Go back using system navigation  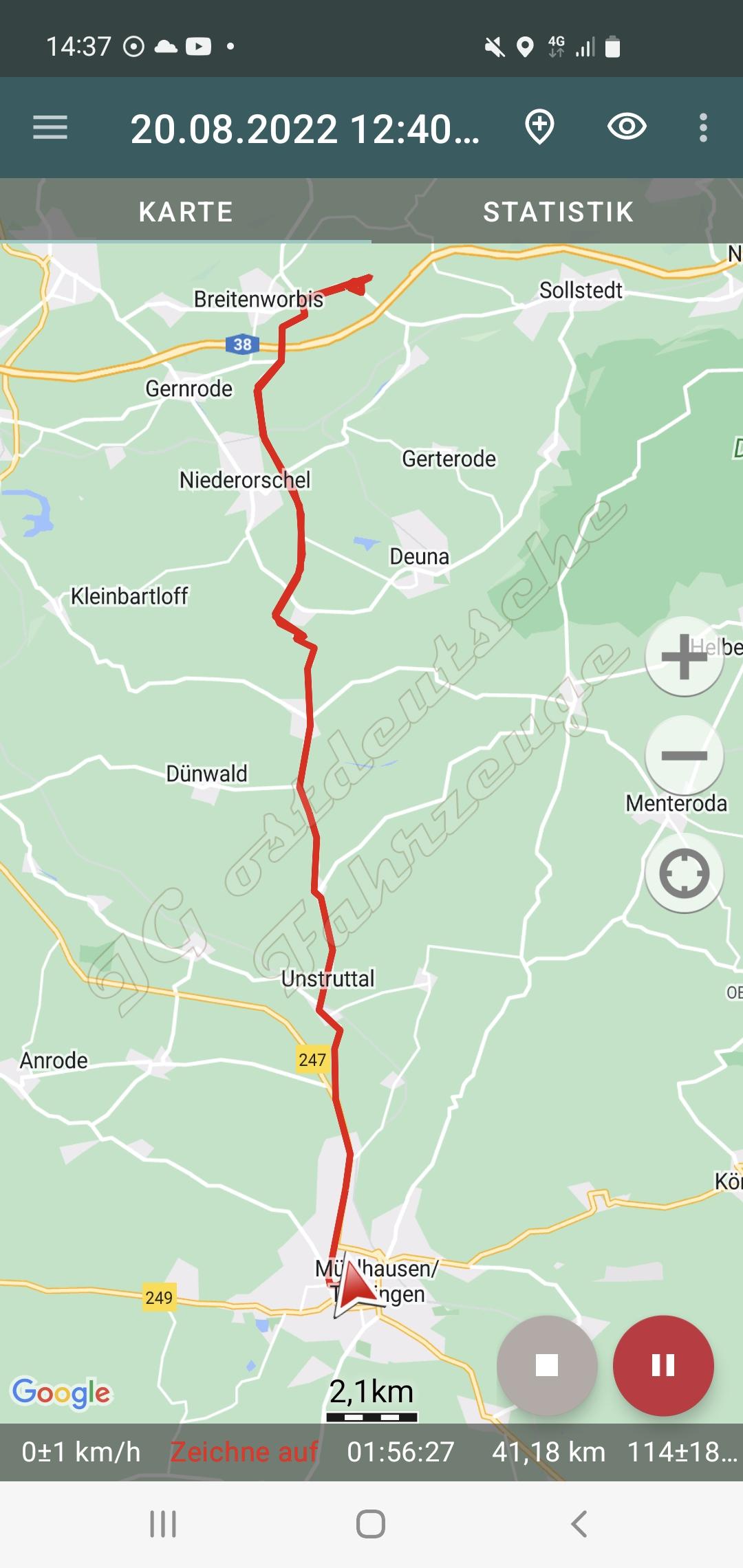579,1524
